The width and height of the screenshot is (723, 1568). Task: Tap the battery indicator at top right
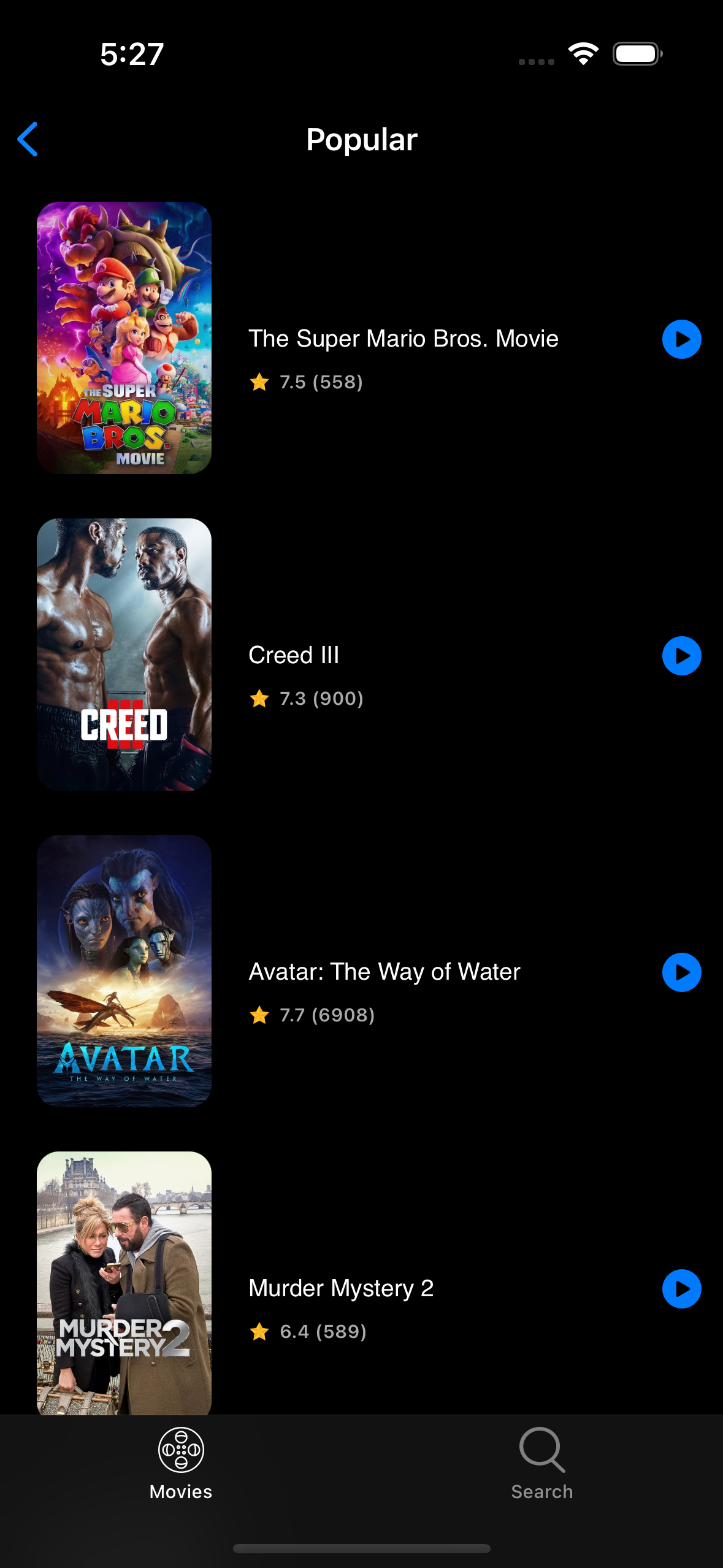(636, 54)
